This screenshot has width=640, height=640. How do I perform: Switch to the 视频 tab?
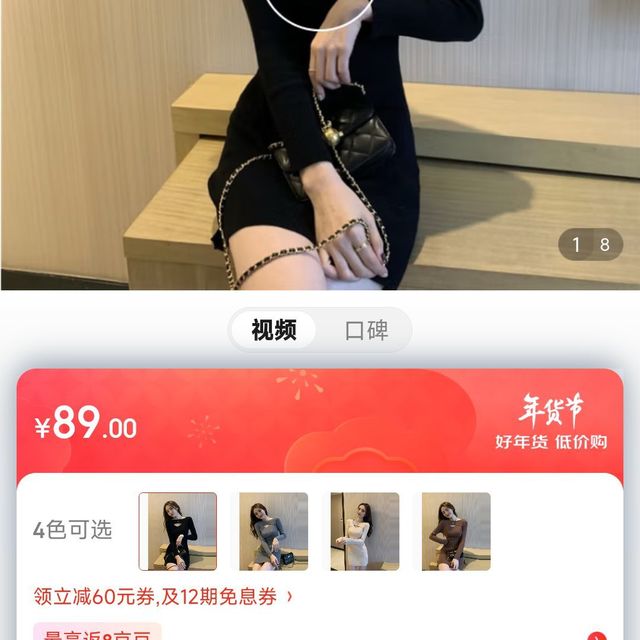pos(274,330)
